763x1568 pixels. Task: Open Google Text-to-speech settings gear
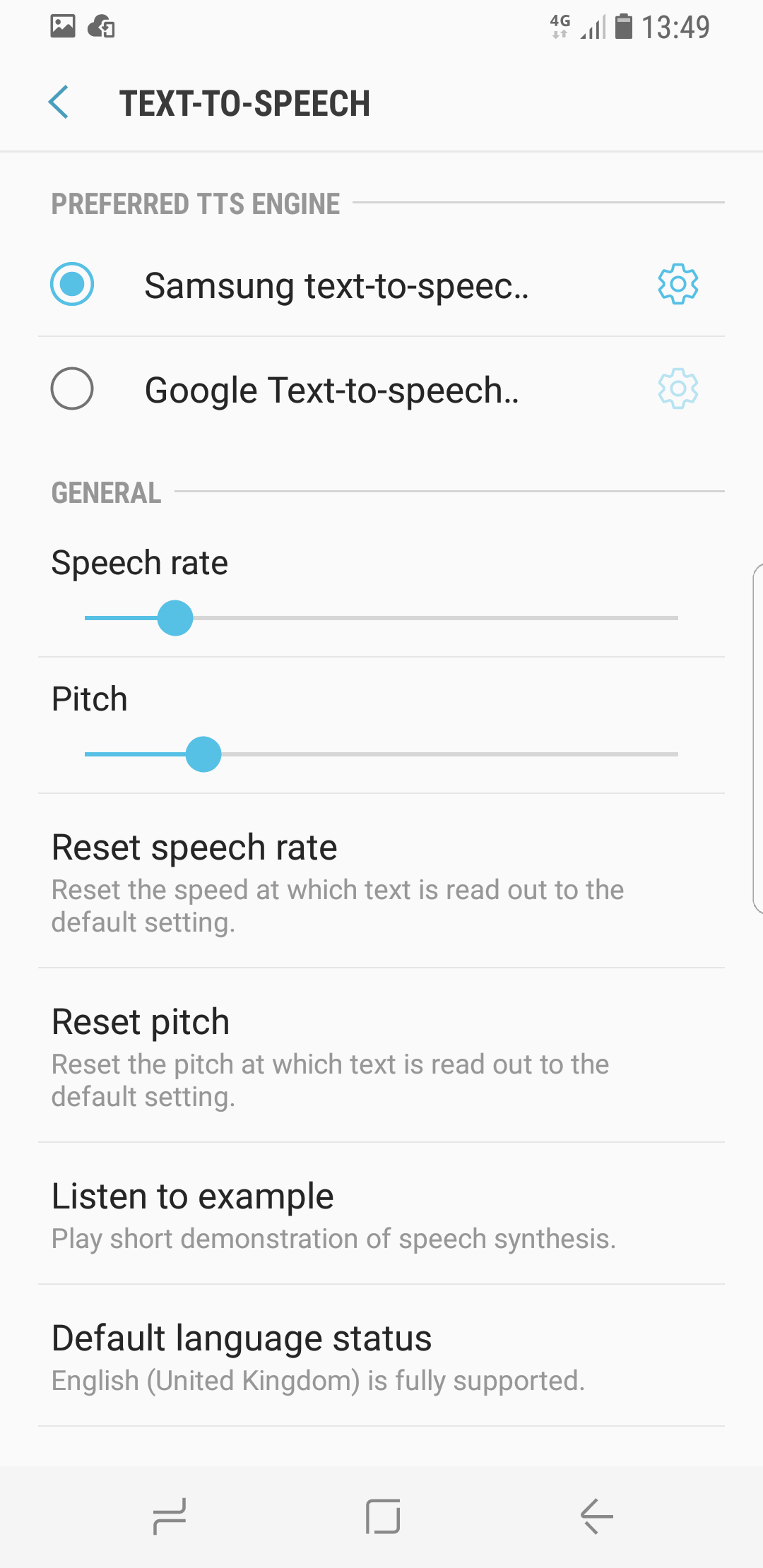point(677,389)
